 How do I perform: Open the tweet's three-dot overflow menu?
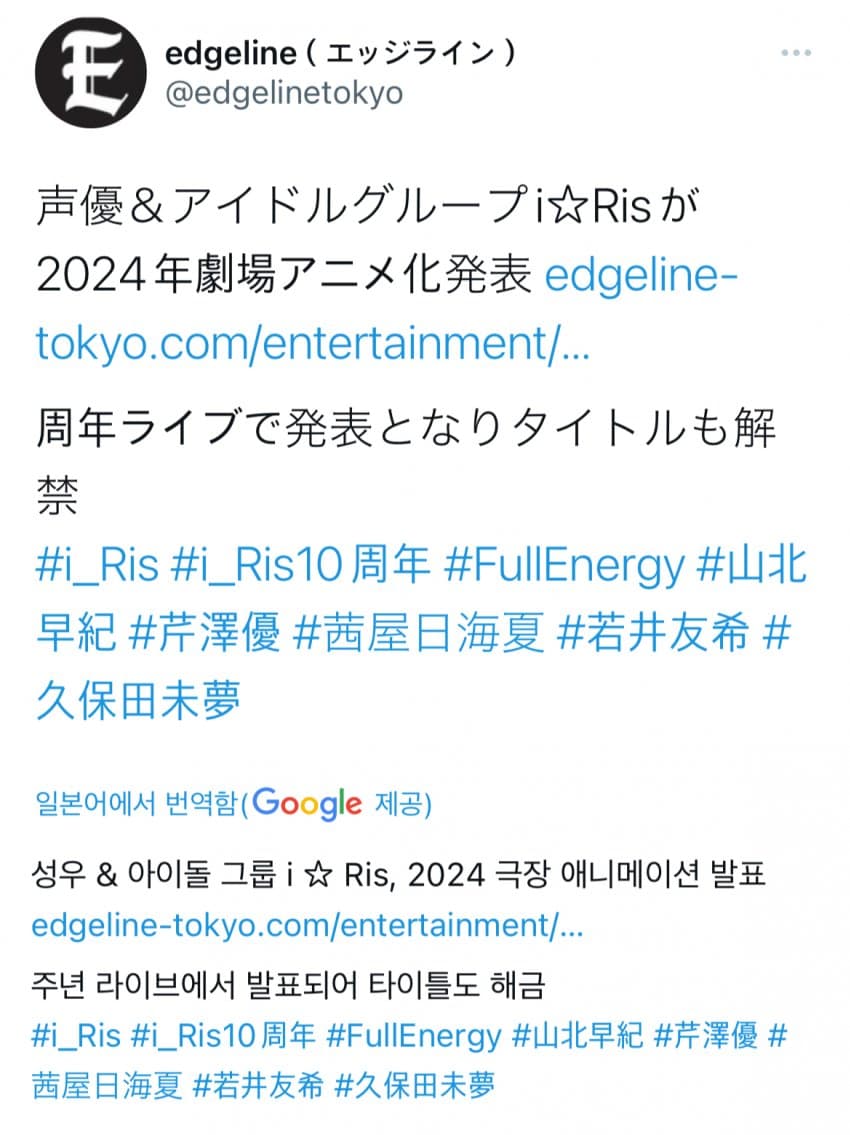[795, 51]
